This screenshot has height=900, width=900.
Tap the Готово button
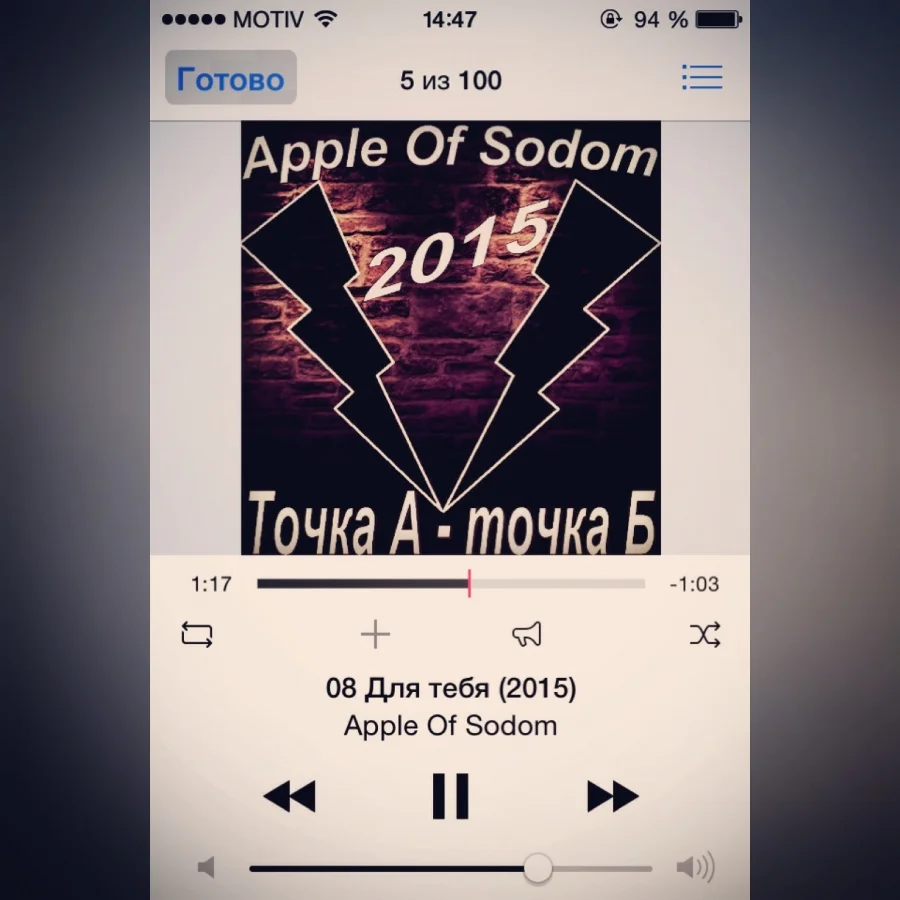(x=231, y=78)
